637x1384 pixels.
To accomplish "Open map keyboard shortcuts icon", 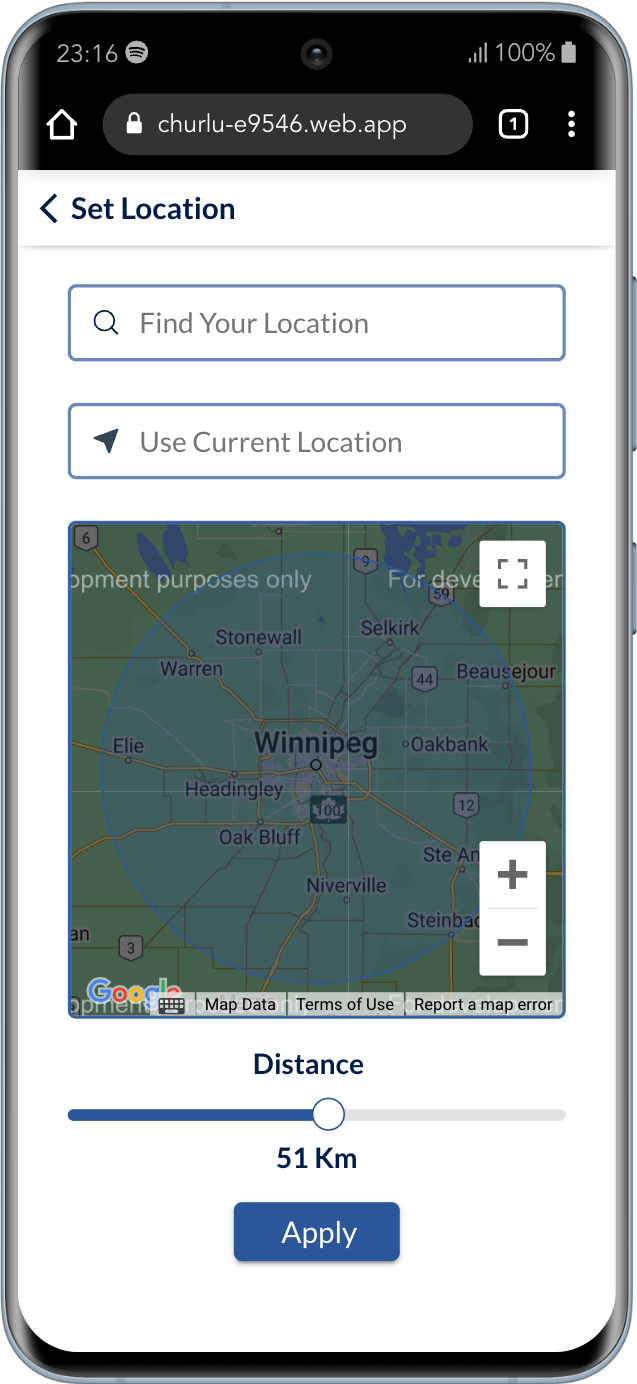I will [171, 1005].
